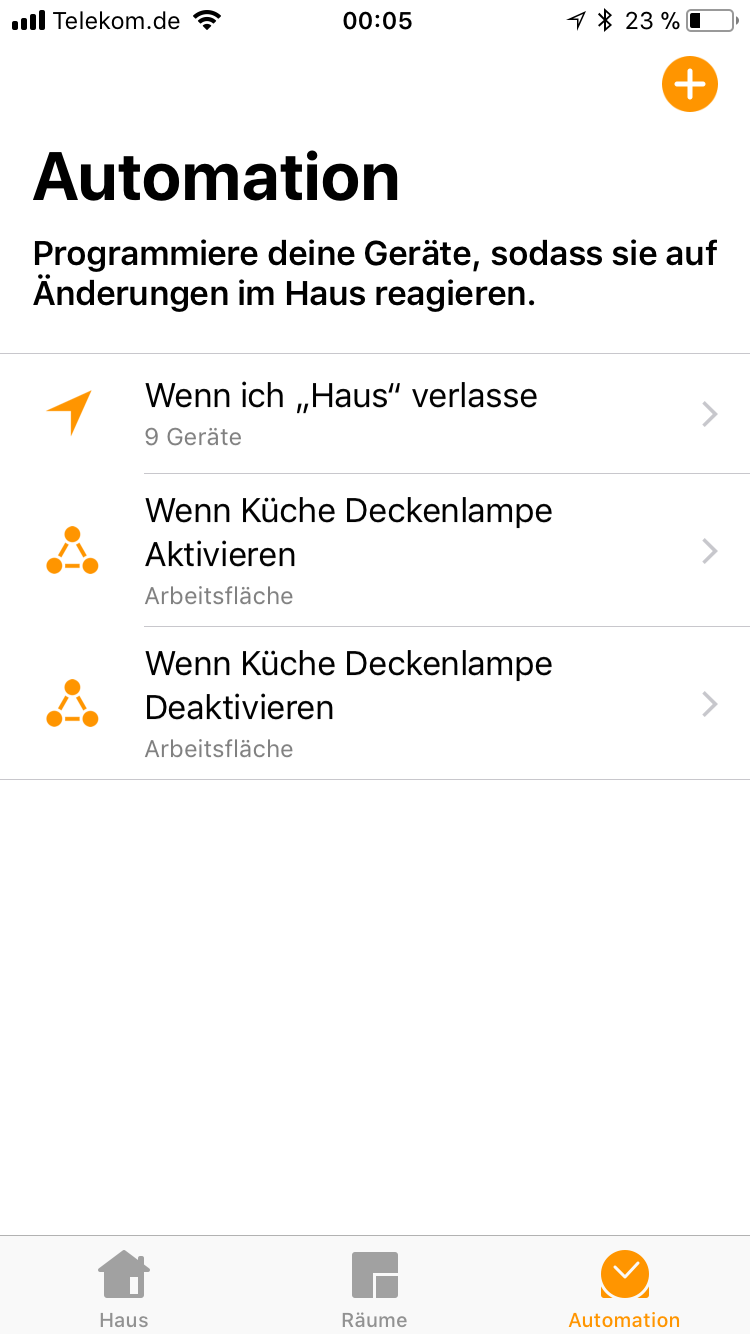This screenshot has height=1334, width=750.
Task: Open "Wenn Küche Deckenlampe Aktivieren" automation
Action: point(375,551)
